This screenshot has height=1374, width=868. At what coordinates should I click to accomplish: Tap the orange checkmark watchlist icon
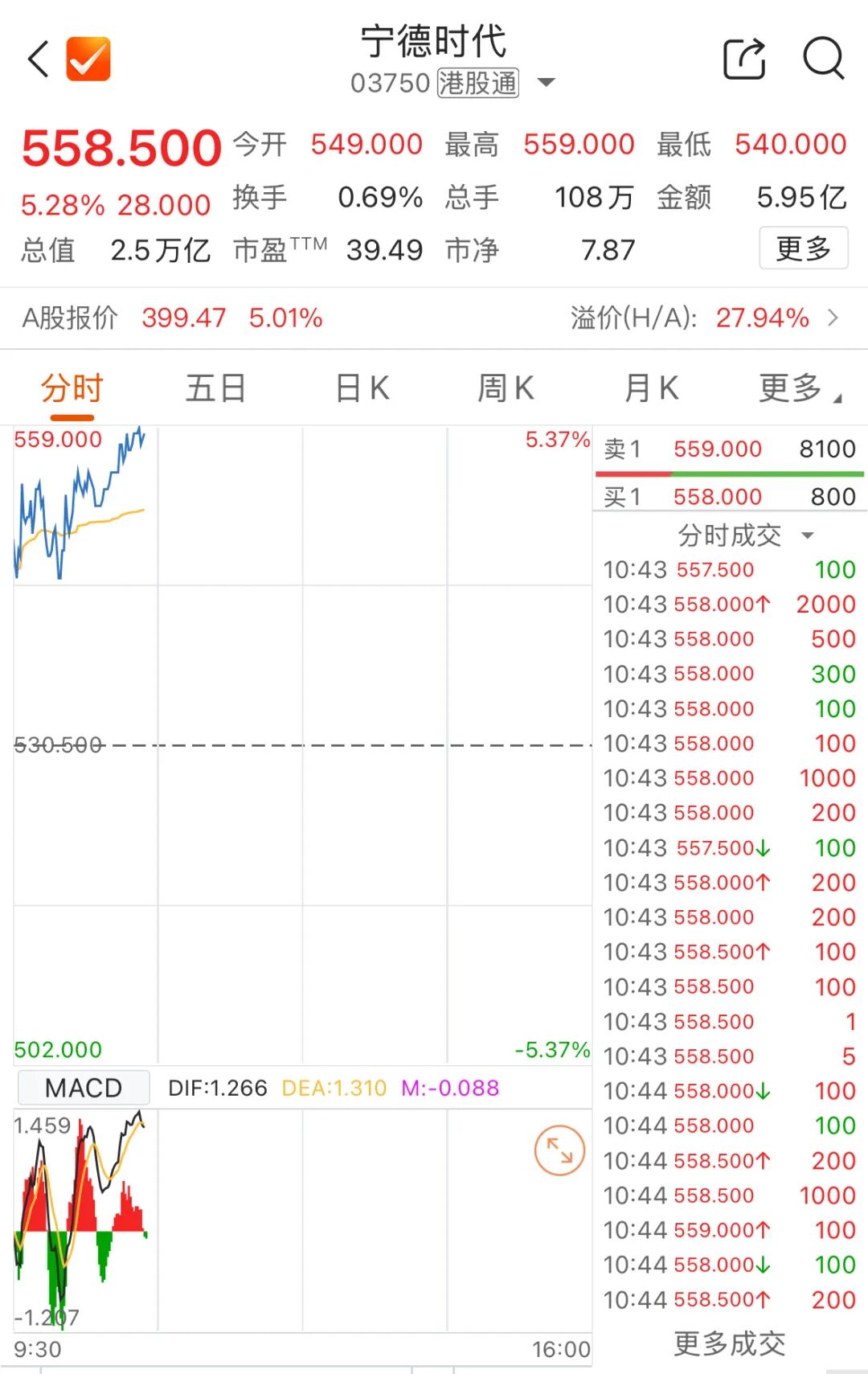[88, 59]
